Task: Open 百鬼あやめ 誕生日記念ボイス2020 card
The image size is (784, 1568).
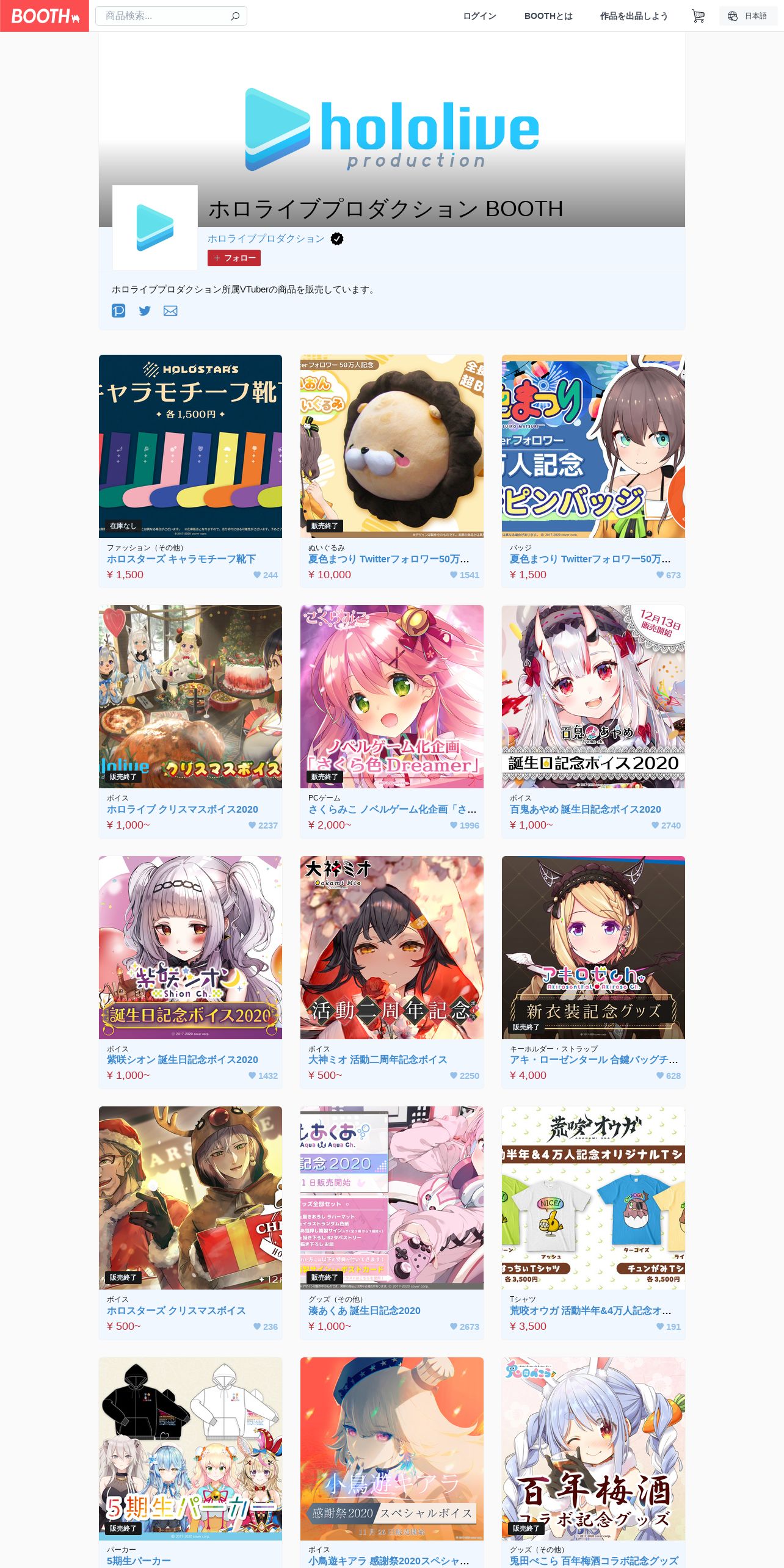Action: [585, 809]
